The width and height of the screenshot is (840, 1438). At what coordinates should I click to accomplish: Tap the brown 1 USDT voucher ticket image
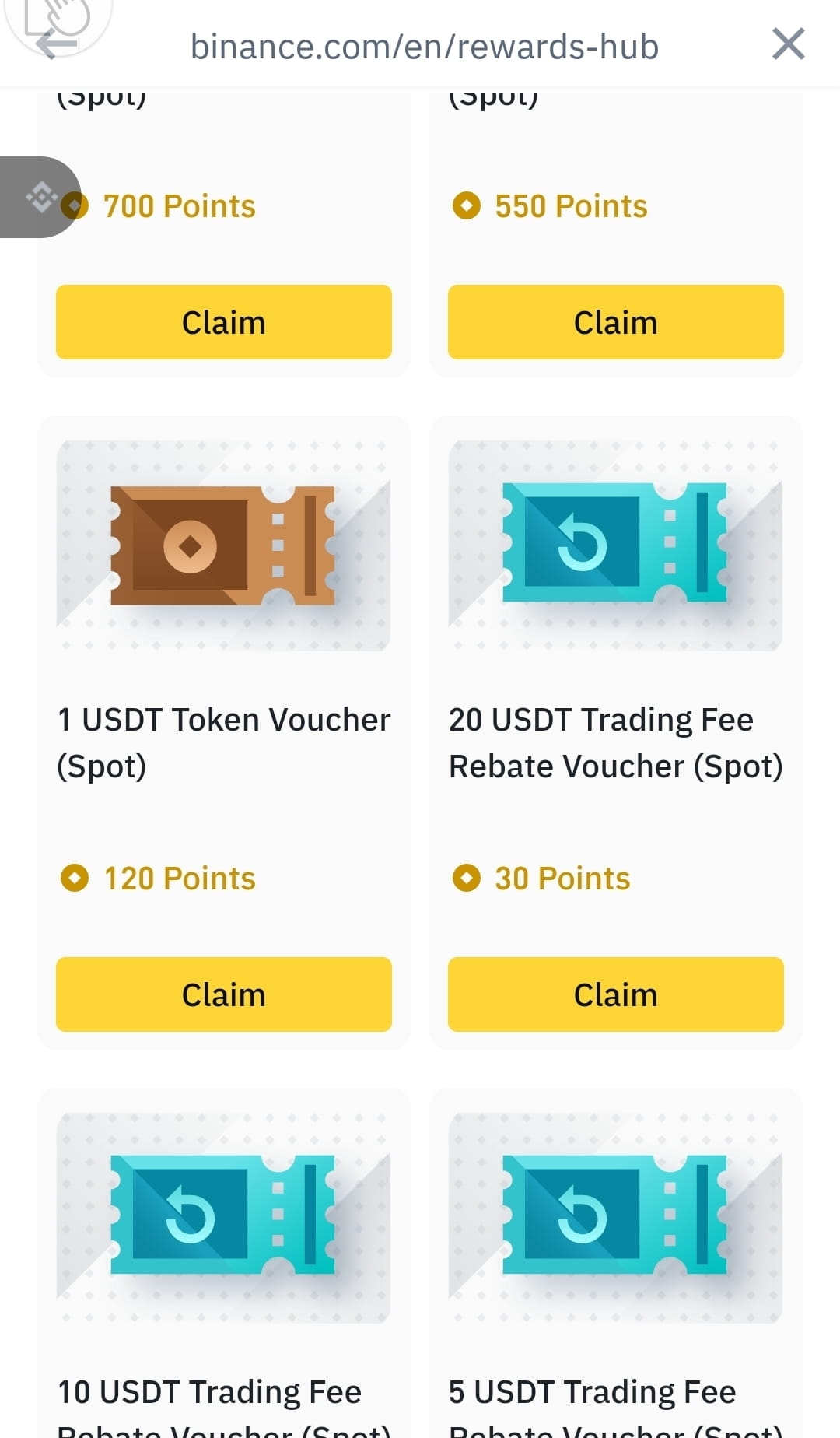[224, 545]
